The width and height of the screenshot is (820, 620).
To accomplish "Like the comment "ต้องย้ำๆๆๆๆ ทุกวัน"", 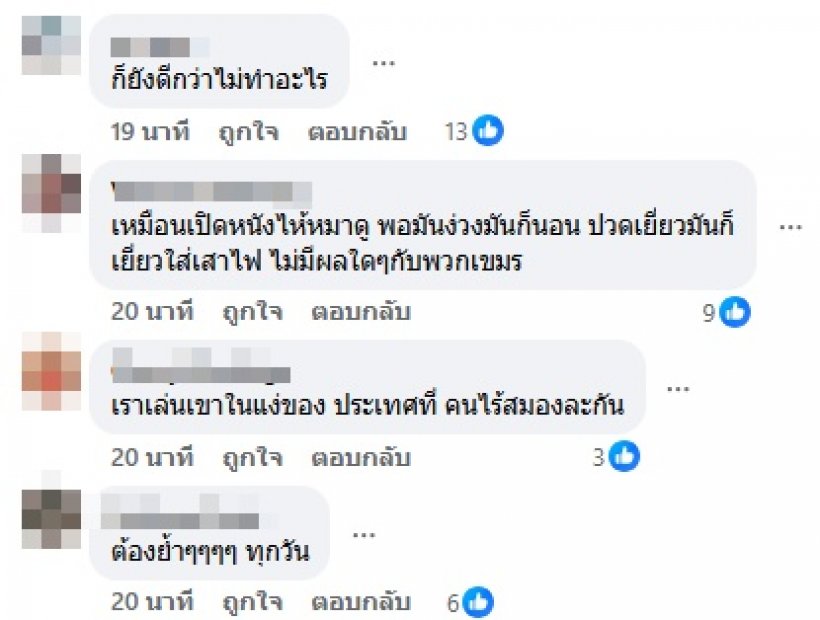I will 251,603.
